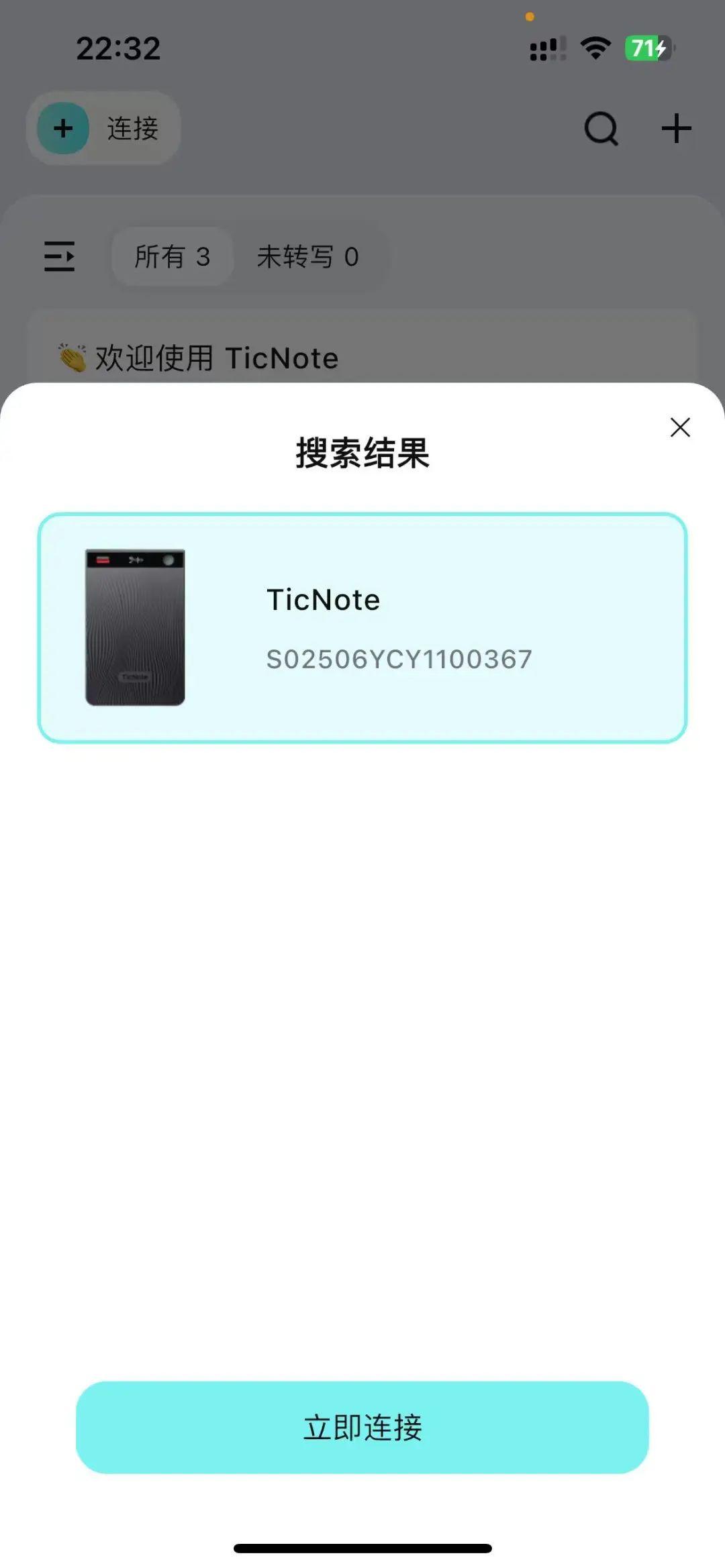Click the plus icon in top right corner

[x=675, y=128]
